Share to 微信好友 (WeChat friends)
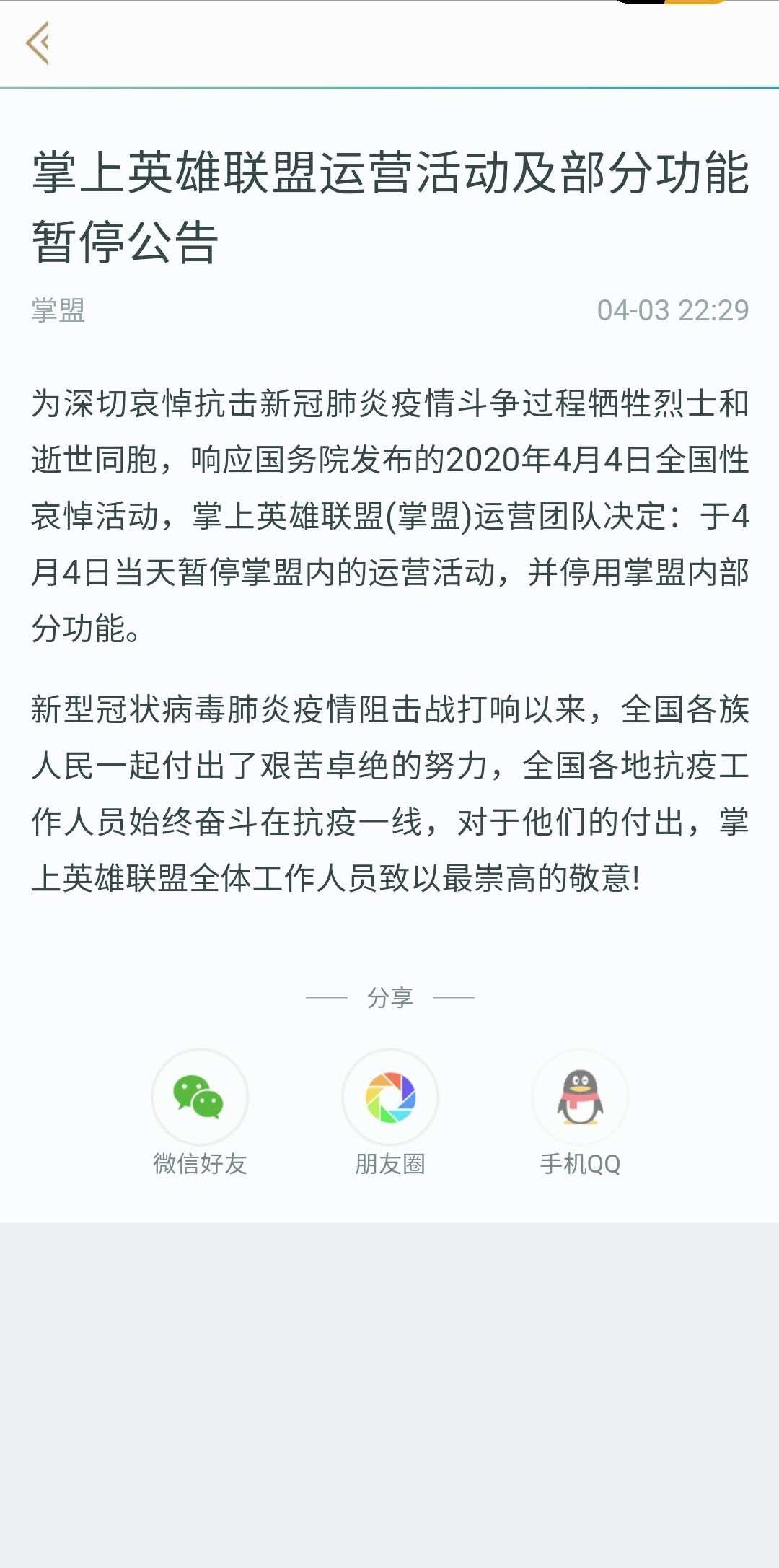 coord(200,1098)
